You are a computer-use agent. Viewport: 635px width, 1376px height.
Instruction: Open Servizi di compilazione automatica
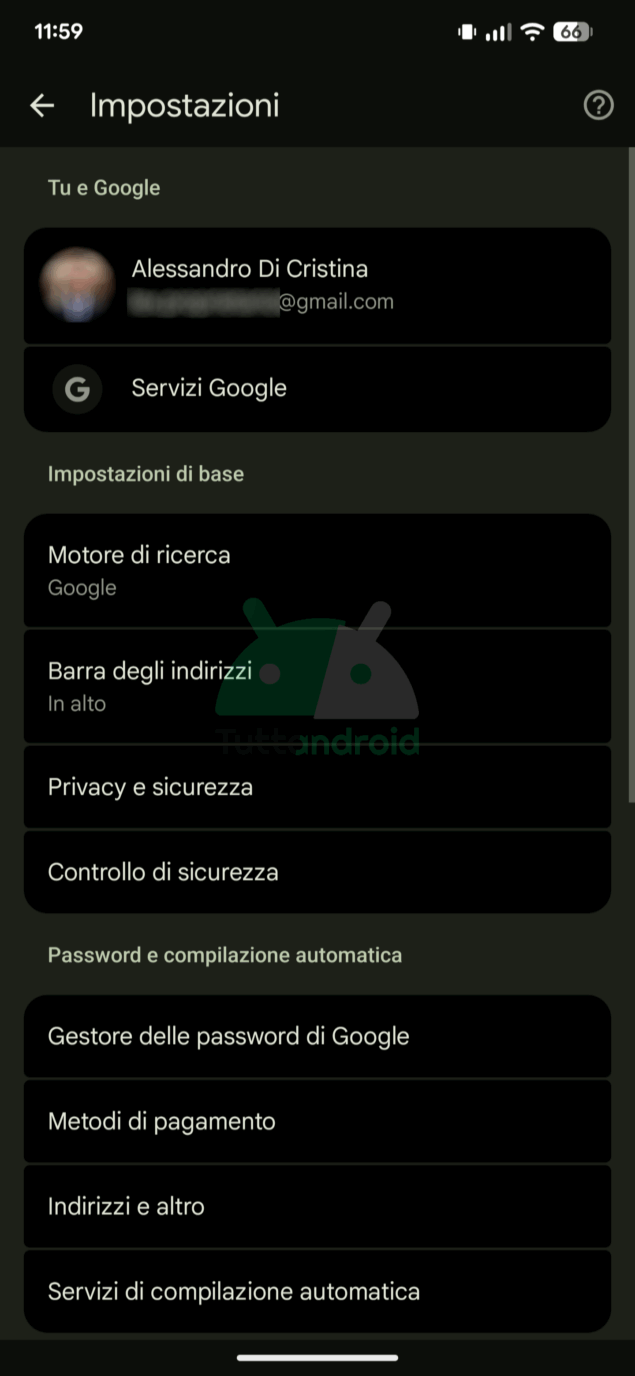point(317,1291)
